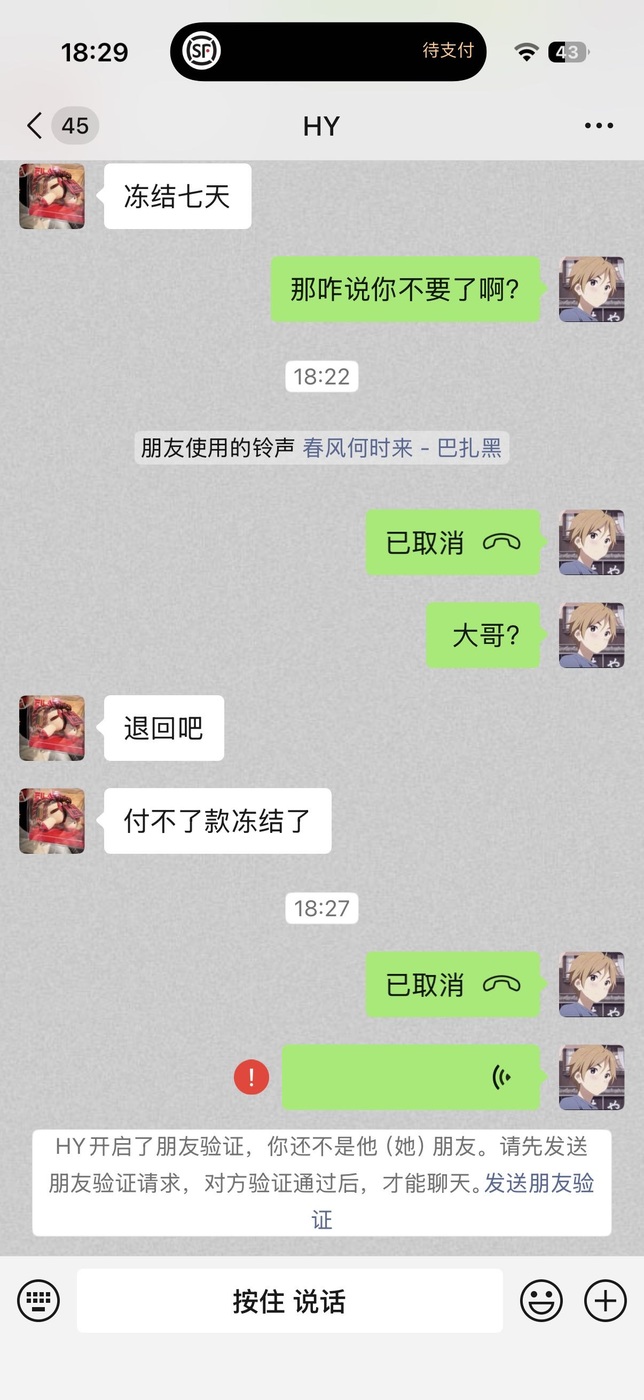Open the chat info overflow menu
The height and width of the screenshot is (1400, 644).
[598, 126]
